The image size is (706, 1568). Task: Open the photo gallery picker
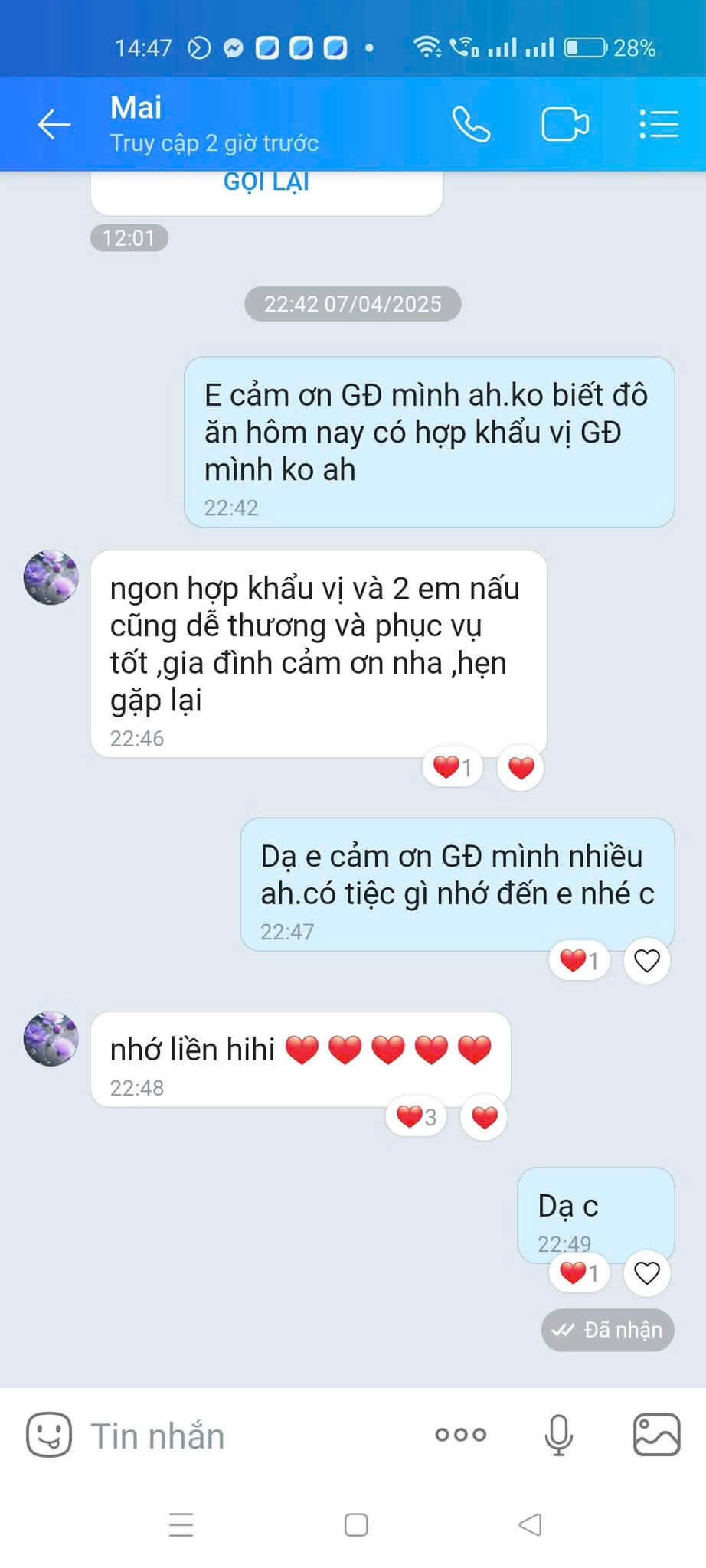pyautogui.click(x=656, y=1435)
